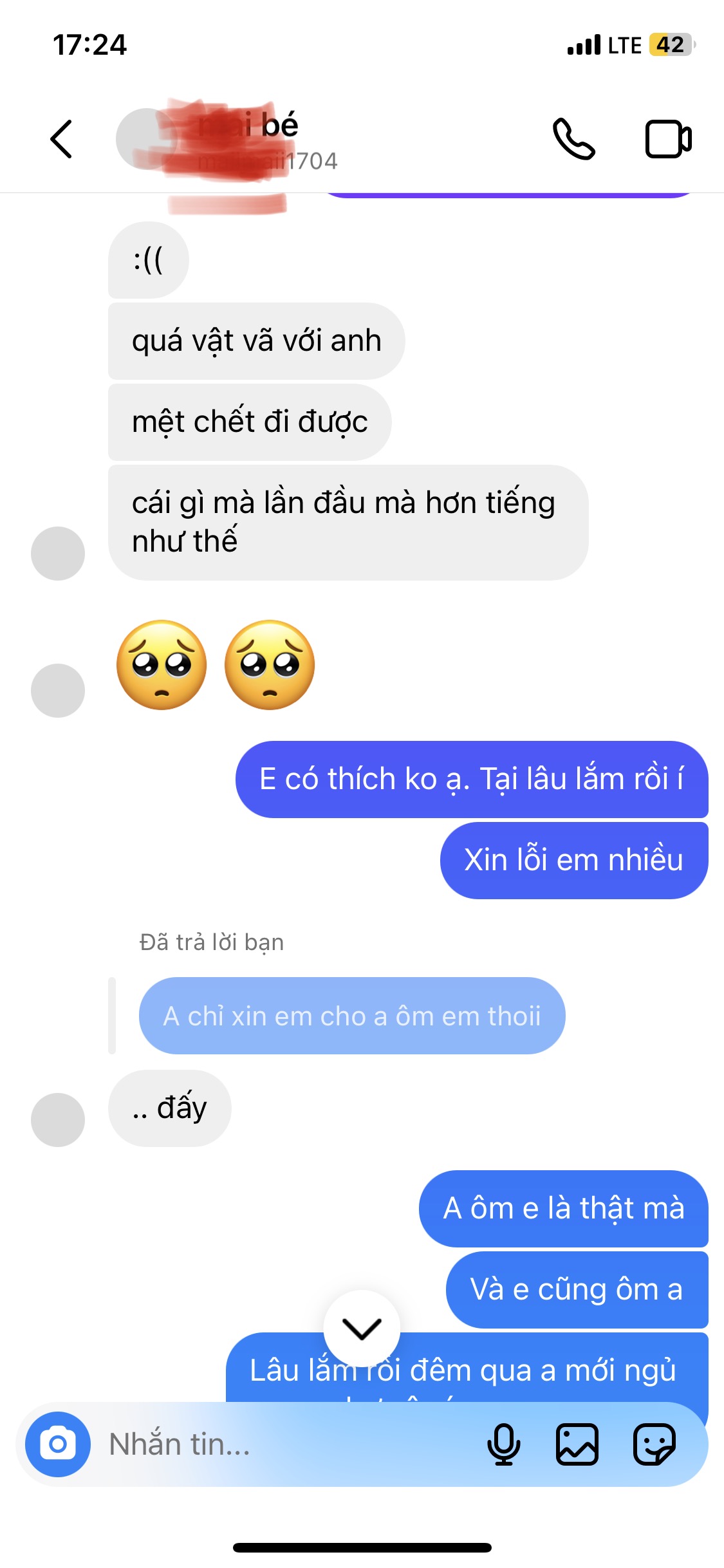Screen dimensions: 724x1568
Task: Open the sticker picker
Action: pyautogui.click(x=654, y=1444)
